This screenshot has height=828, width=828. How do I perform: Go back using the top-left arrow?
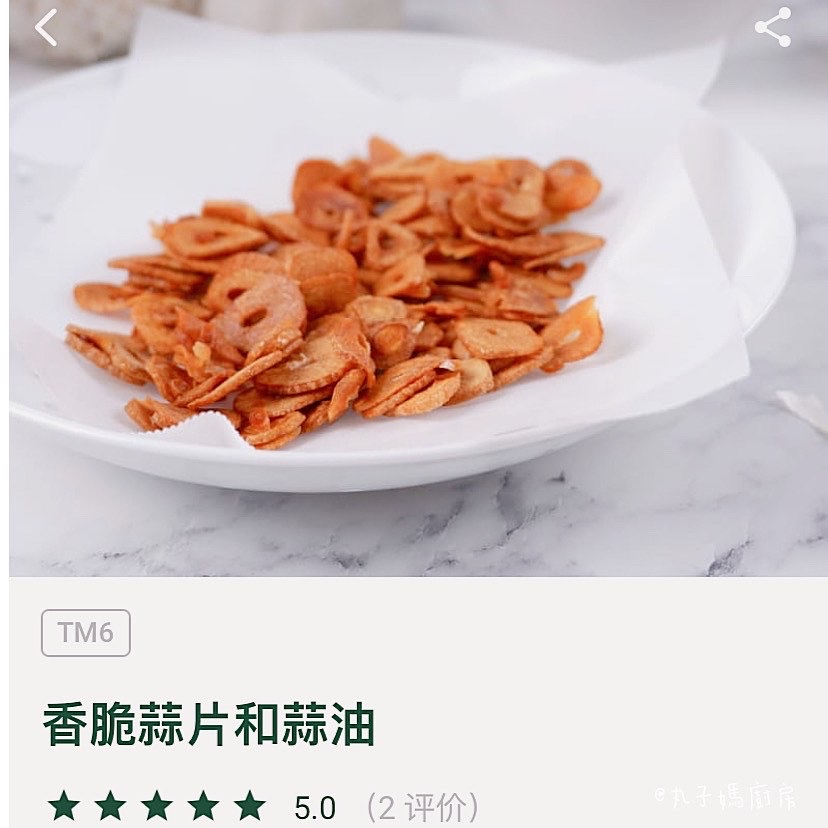46,28
